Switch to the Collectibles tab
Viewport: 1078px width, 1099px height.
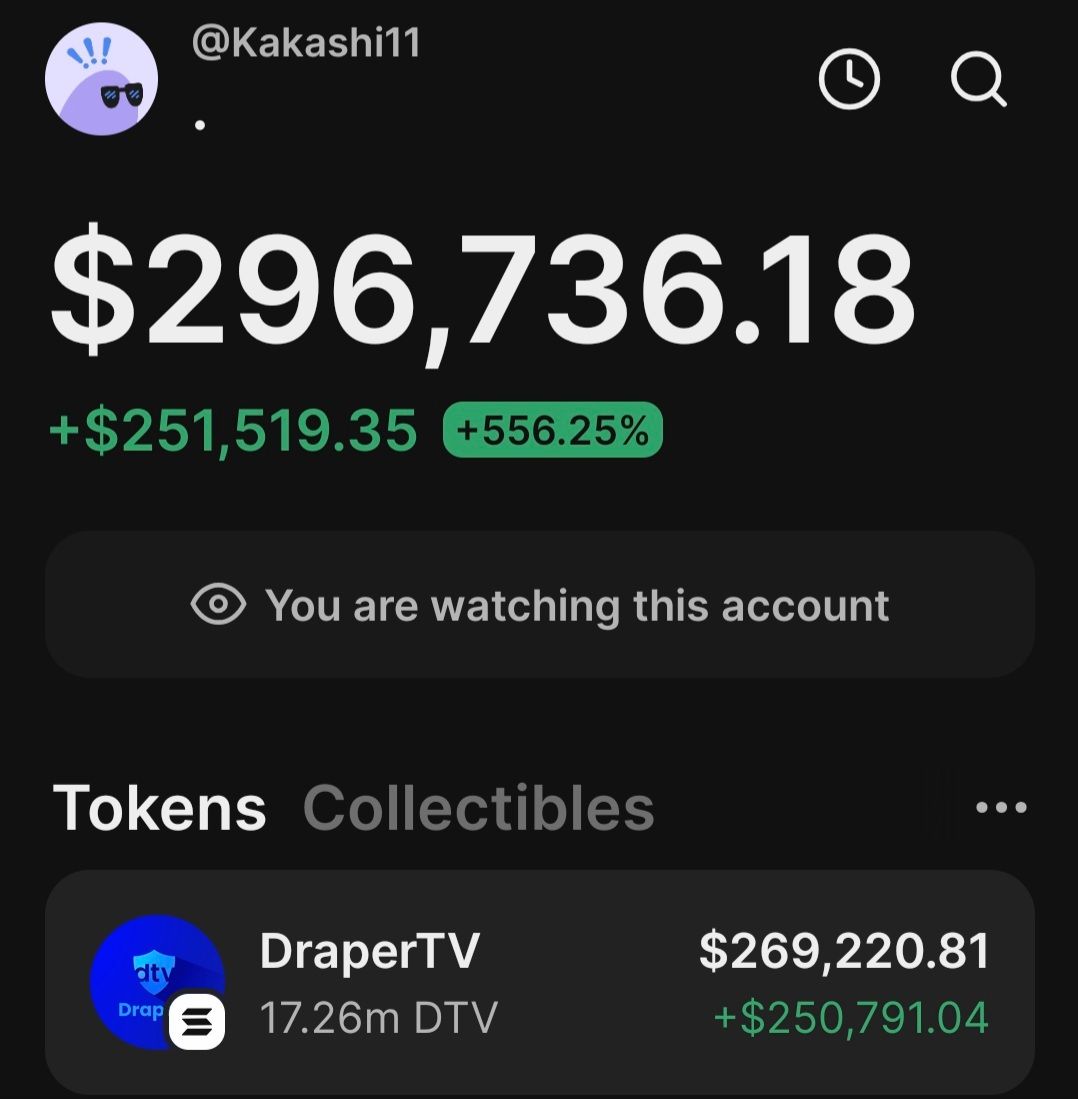(x=478, y=808)
